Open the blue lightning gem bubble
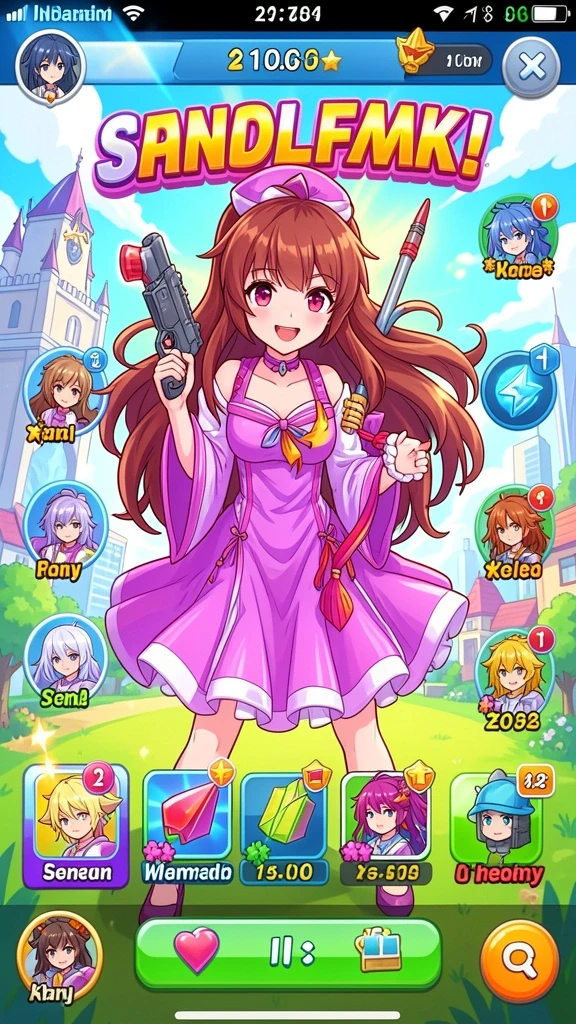Viewport: 576px width, 1024px height. [x=520, y=389]
